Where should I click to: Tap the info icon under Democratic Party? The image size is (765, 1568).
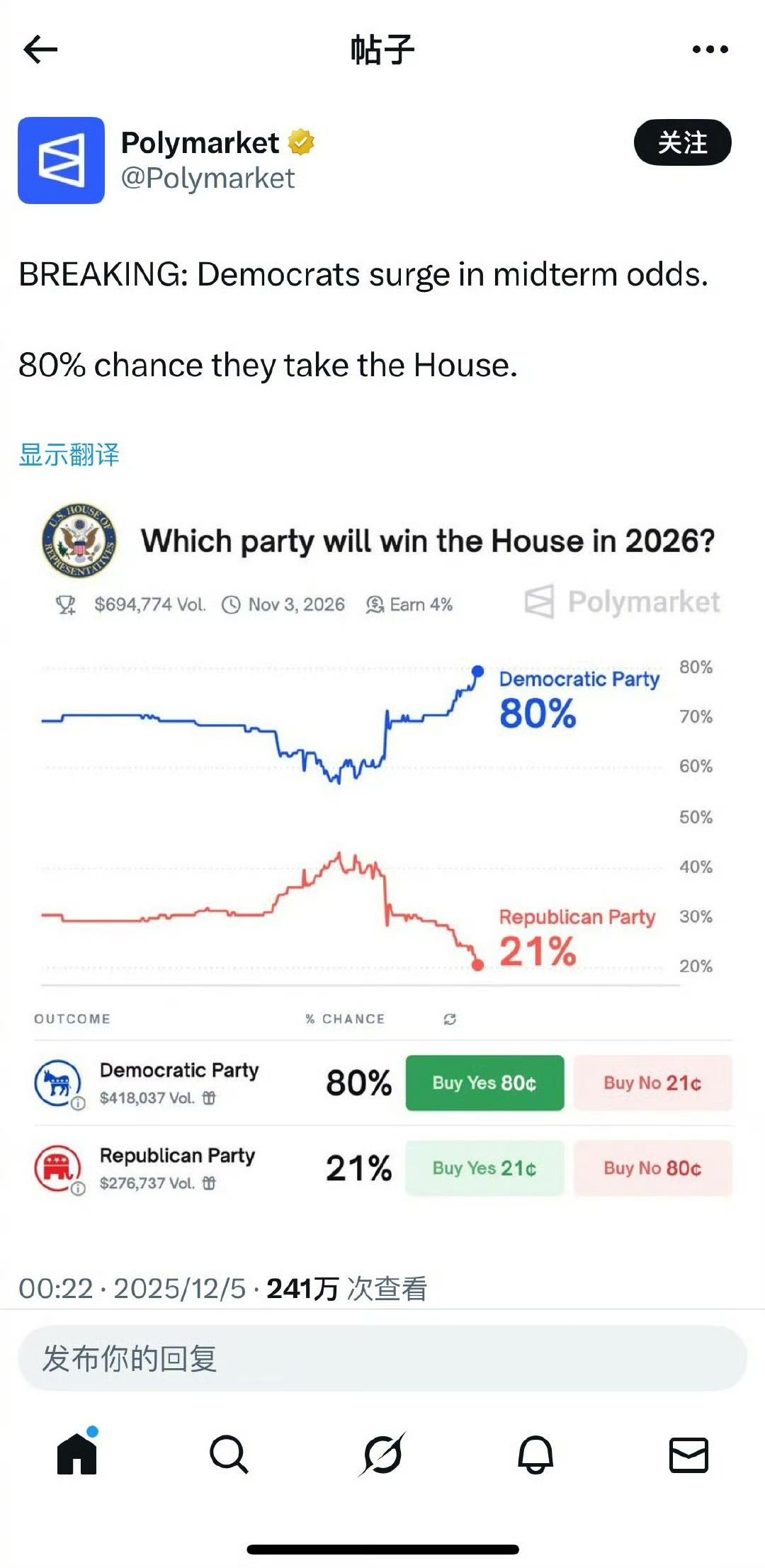point(78,1102)
